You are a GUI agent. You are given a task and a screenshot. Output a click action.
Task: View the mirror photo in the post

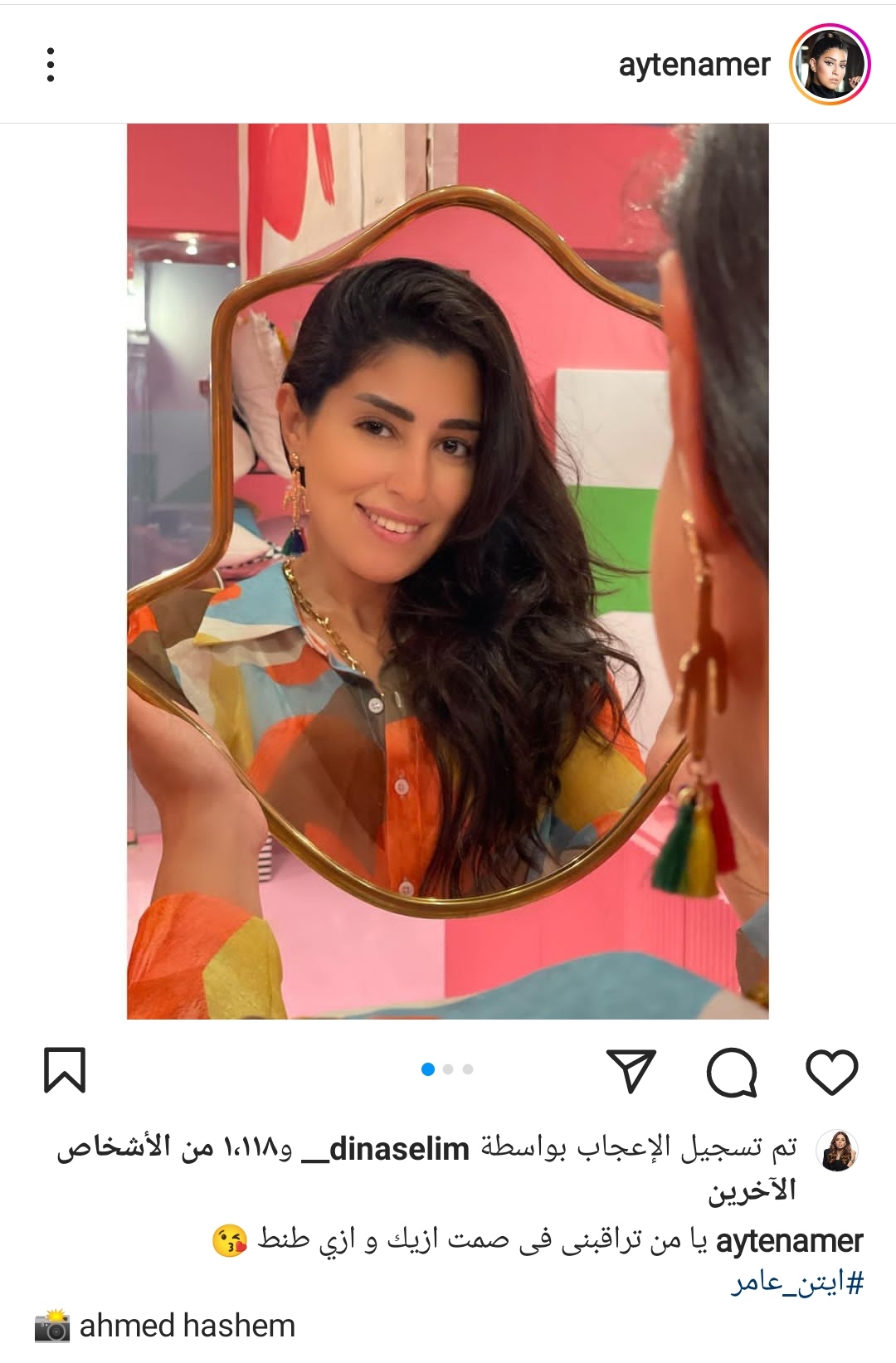click(x=448, y=571)
